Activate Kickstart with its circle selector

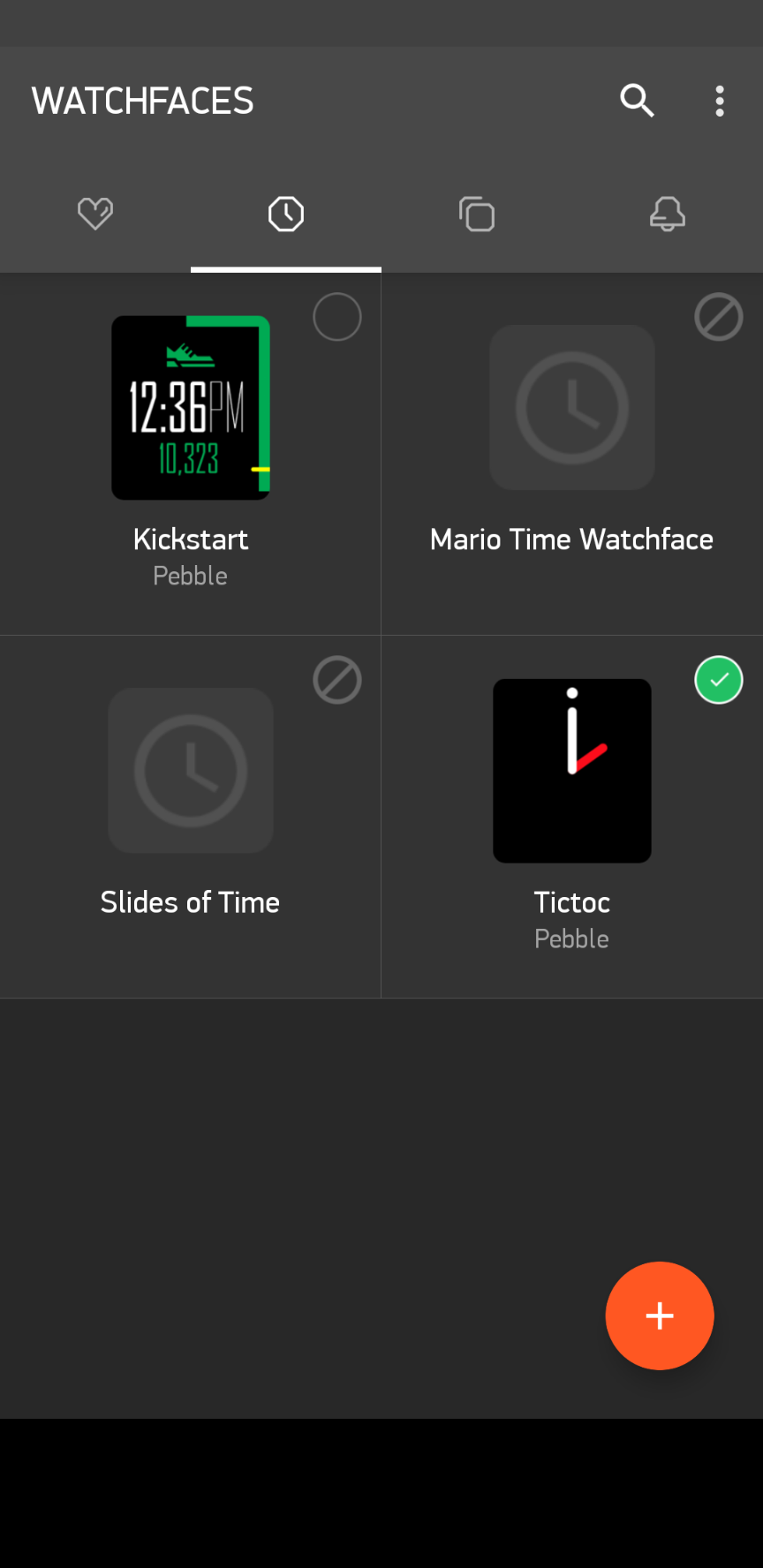(x=337, y=316)
